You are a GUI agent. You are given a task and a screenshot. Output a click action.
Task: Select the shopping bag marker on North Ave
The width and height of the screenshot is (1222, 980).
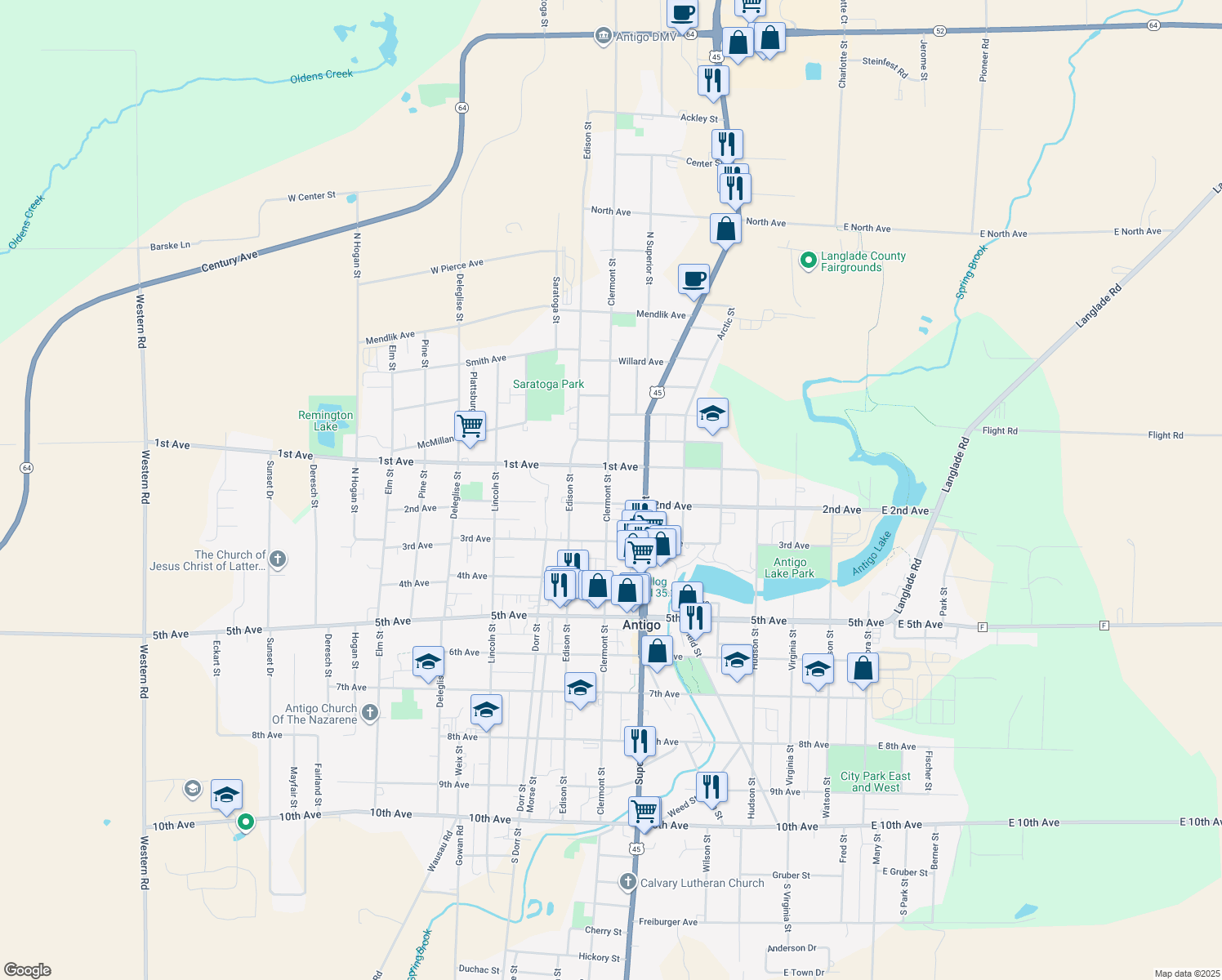tap(725, 229)
